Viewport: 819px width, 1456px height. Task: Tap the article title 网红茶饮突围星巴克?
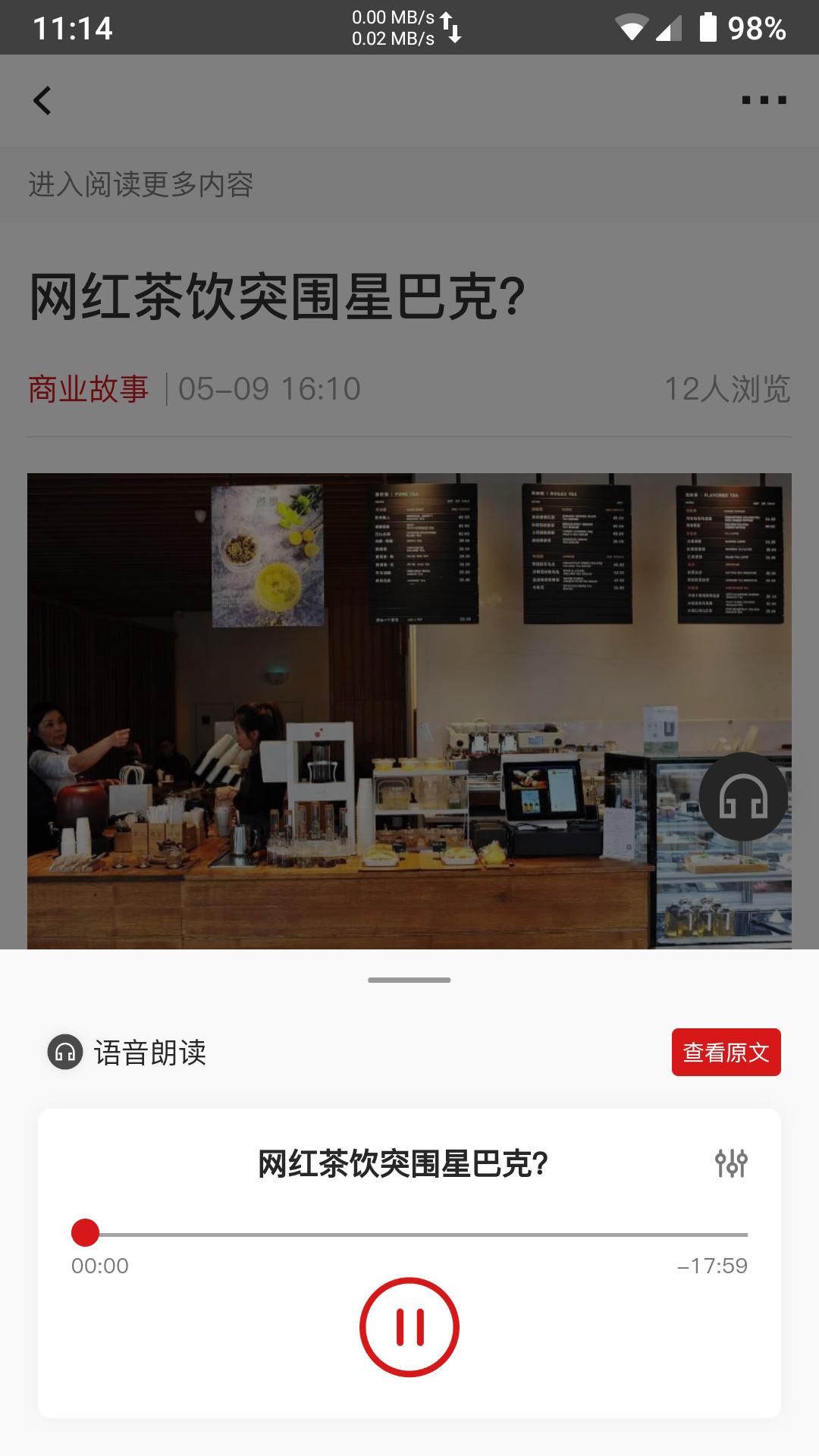(275, 297)
